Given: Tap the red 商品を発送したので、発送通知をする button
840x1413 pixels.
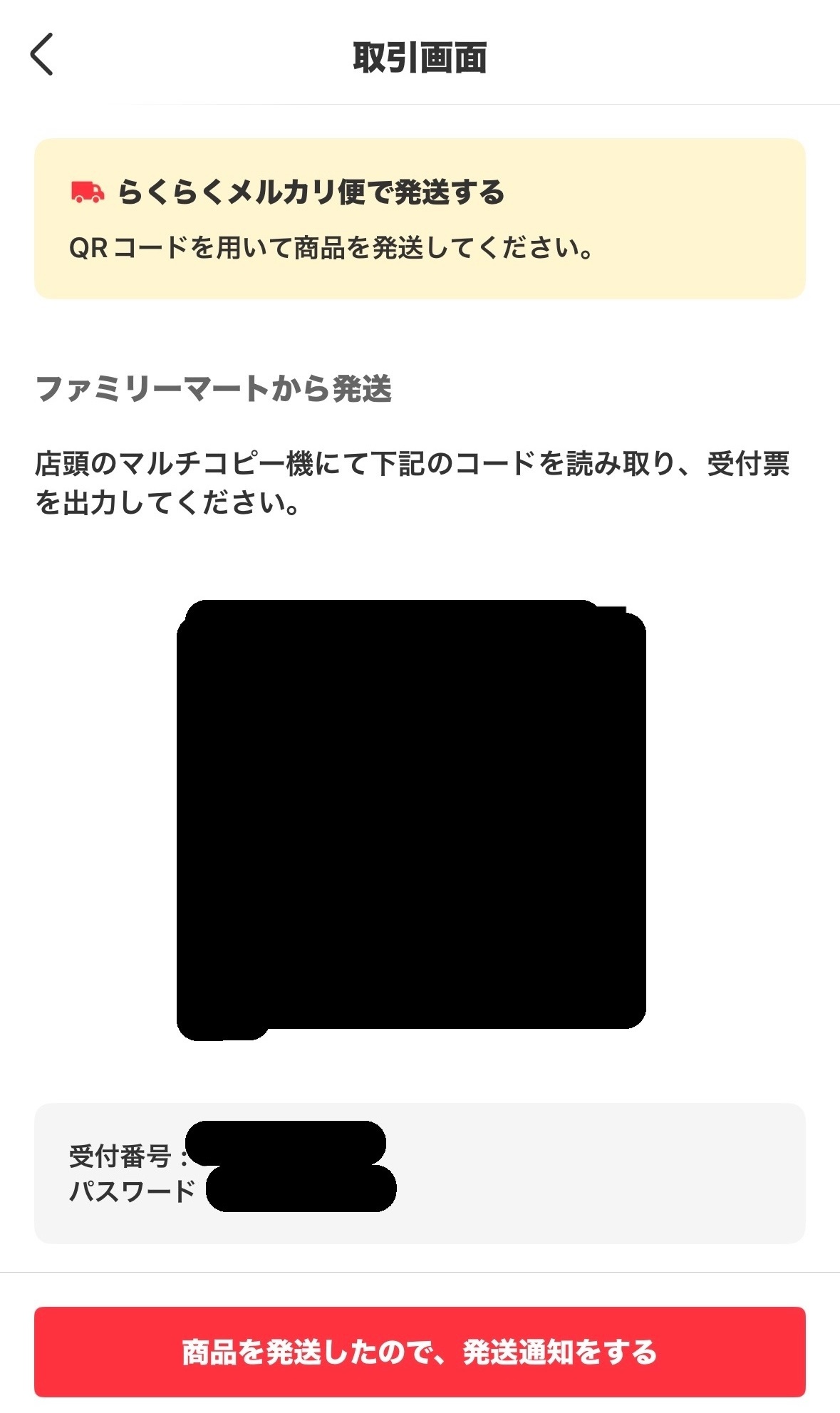Looking at the screenshot, I should tap(420, 1352).
